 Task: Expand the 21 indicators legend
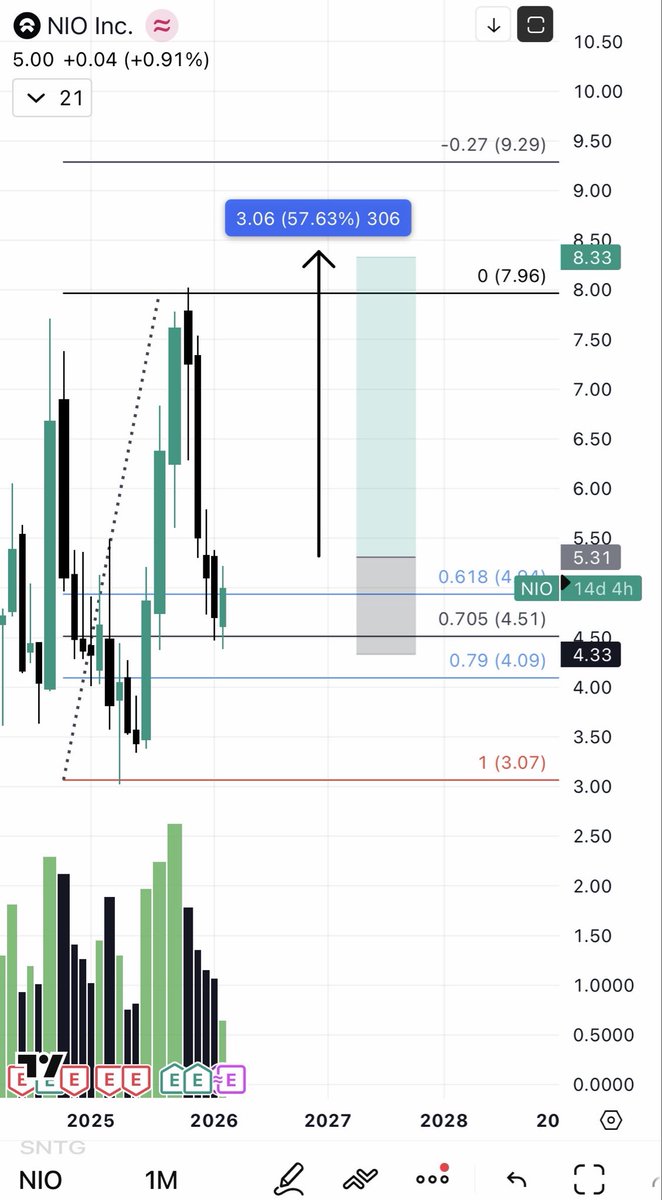[52, 97]
